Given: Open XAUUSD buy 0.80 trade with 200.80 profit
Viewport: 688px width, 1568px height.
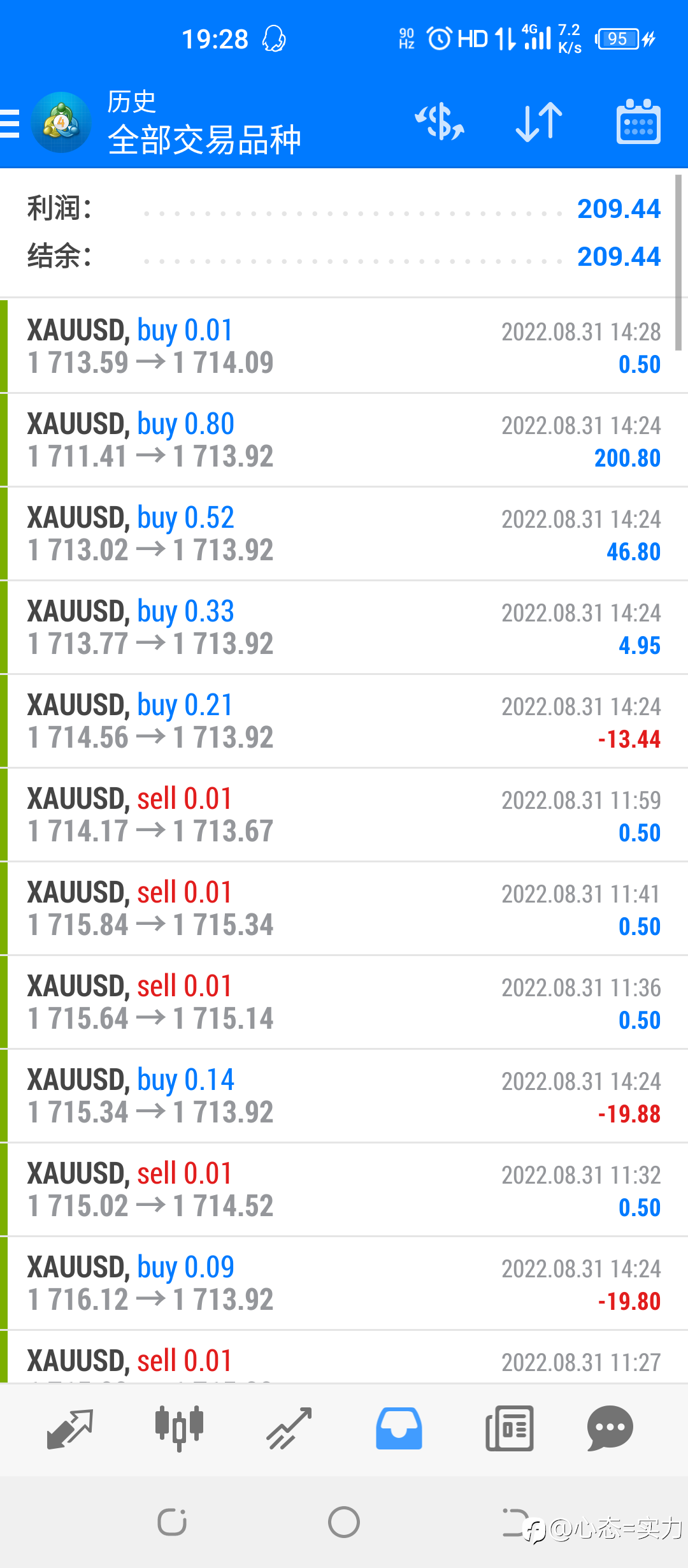Looking at the screenshot, I should click(x=344, y=440).
